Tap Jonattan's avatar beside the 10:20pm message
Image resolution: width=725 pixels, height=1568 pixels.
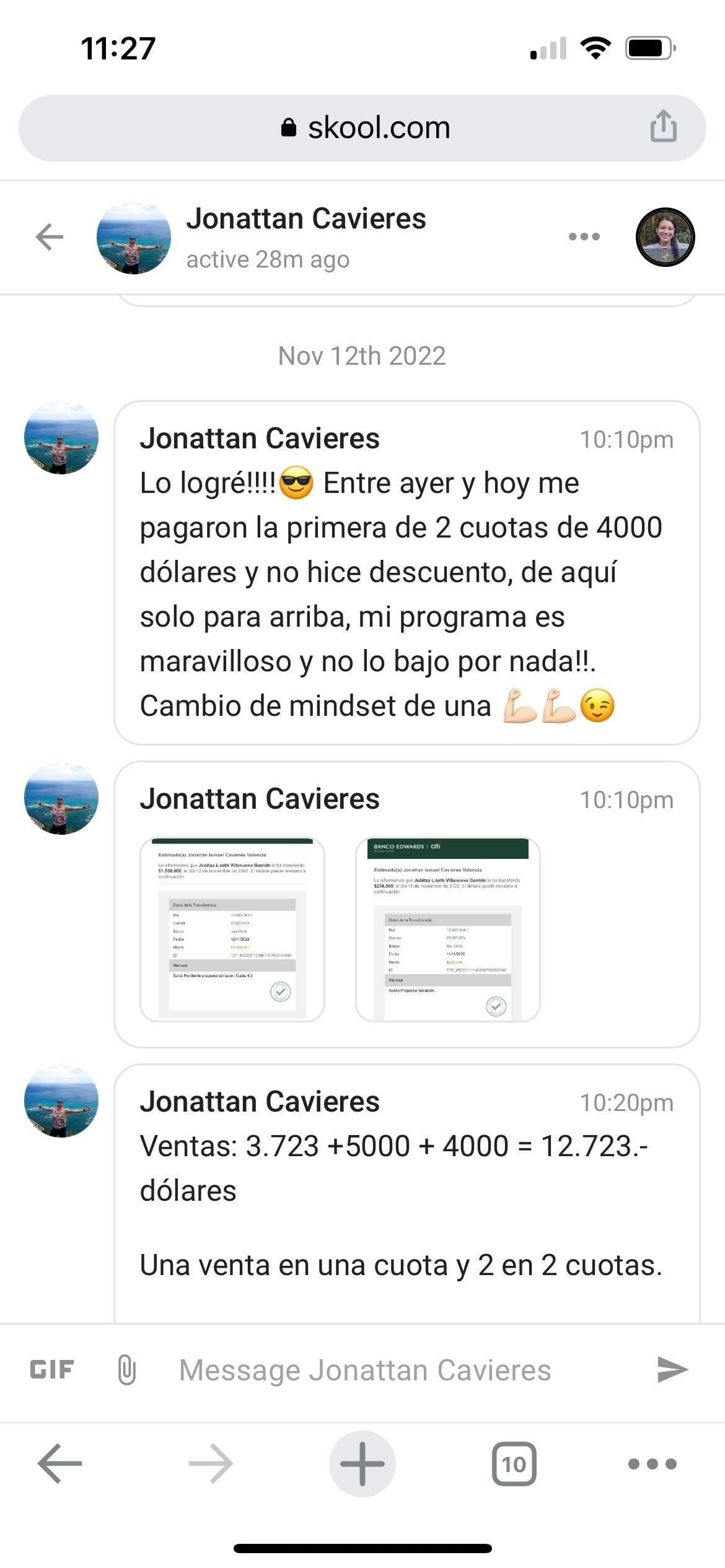(x=61, y=1101)
